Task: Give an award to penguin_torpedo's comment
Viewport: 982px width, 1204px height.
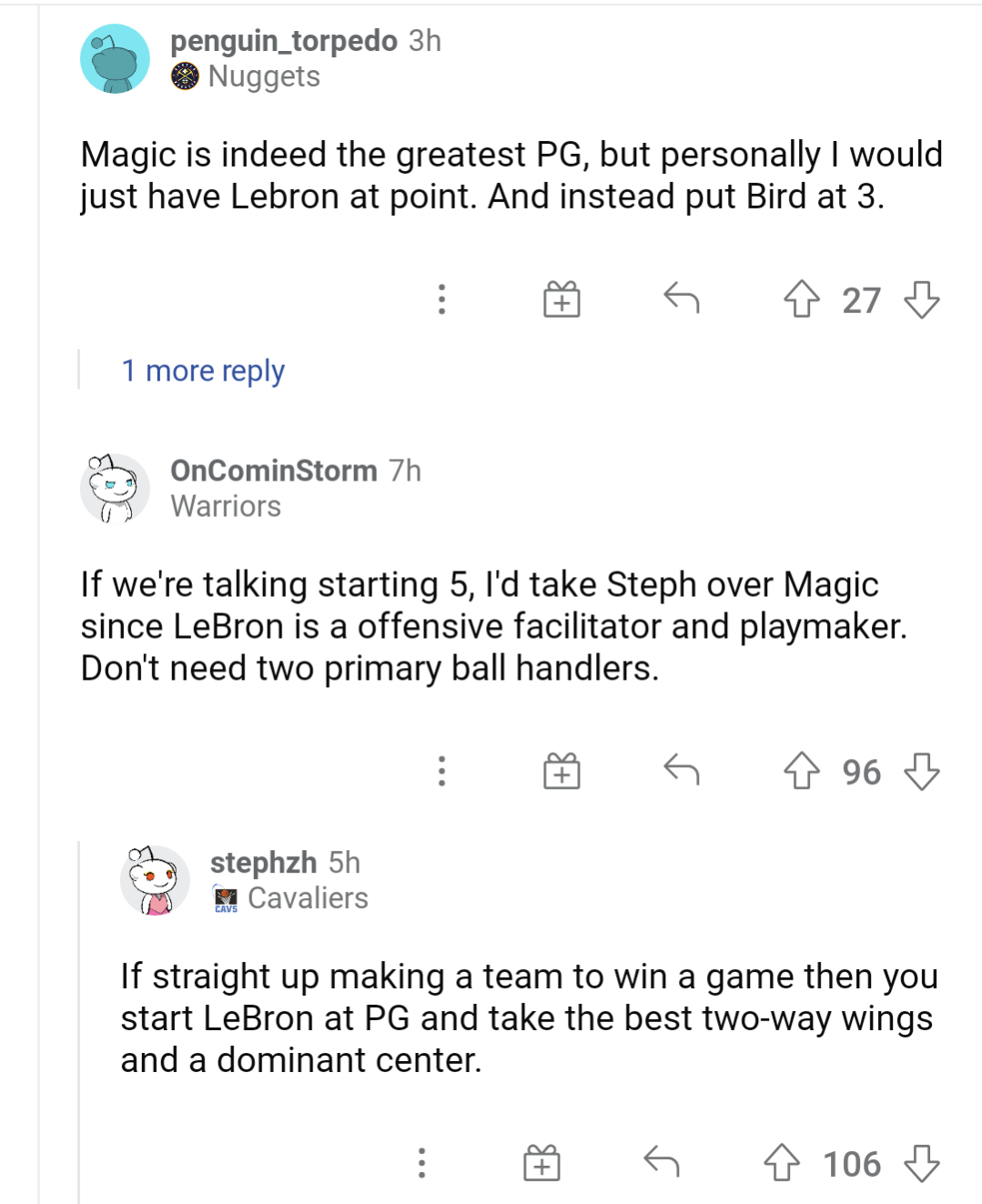Action: coord(562,299)
